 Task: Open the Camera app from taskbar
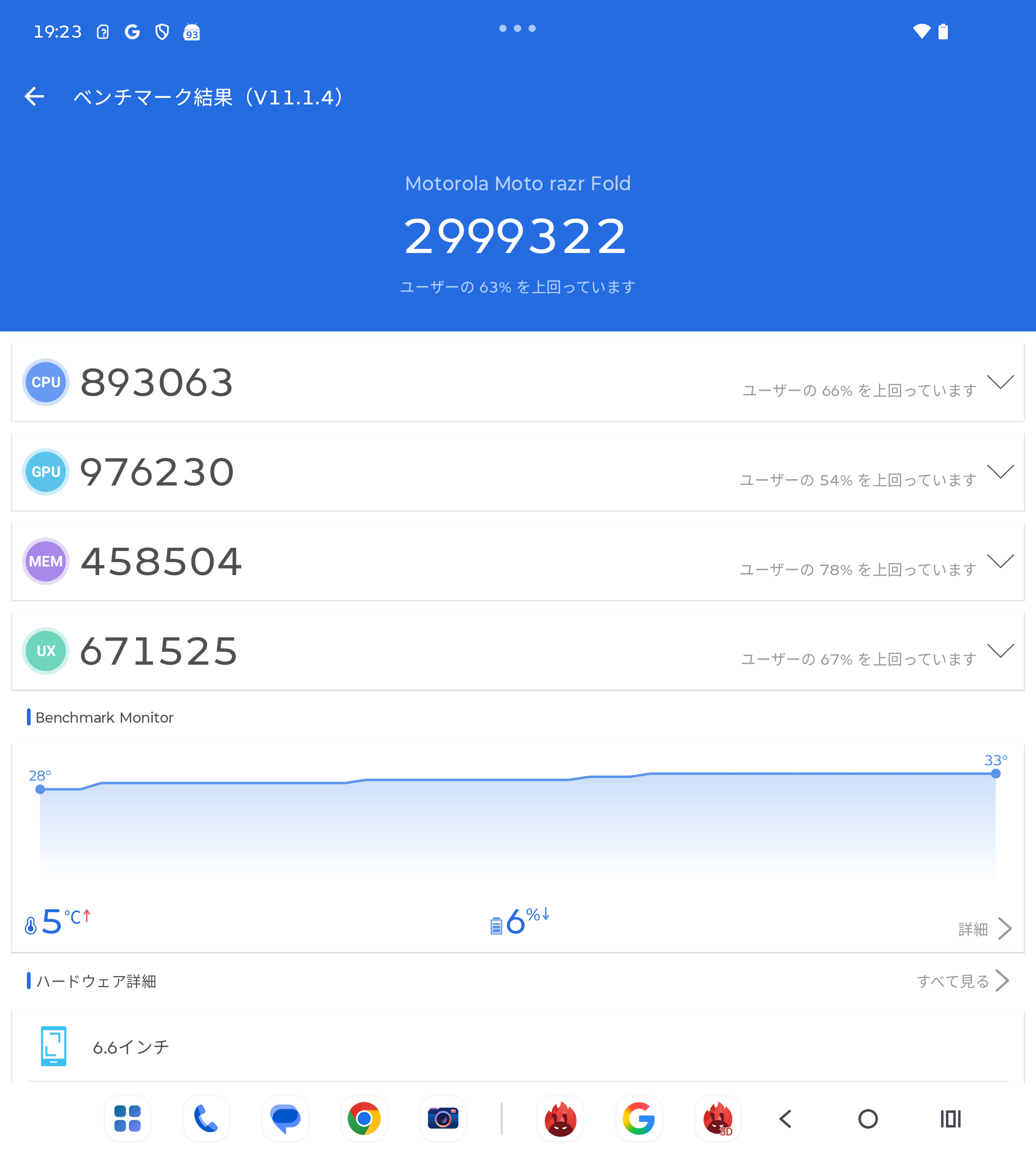point(443,1118)
